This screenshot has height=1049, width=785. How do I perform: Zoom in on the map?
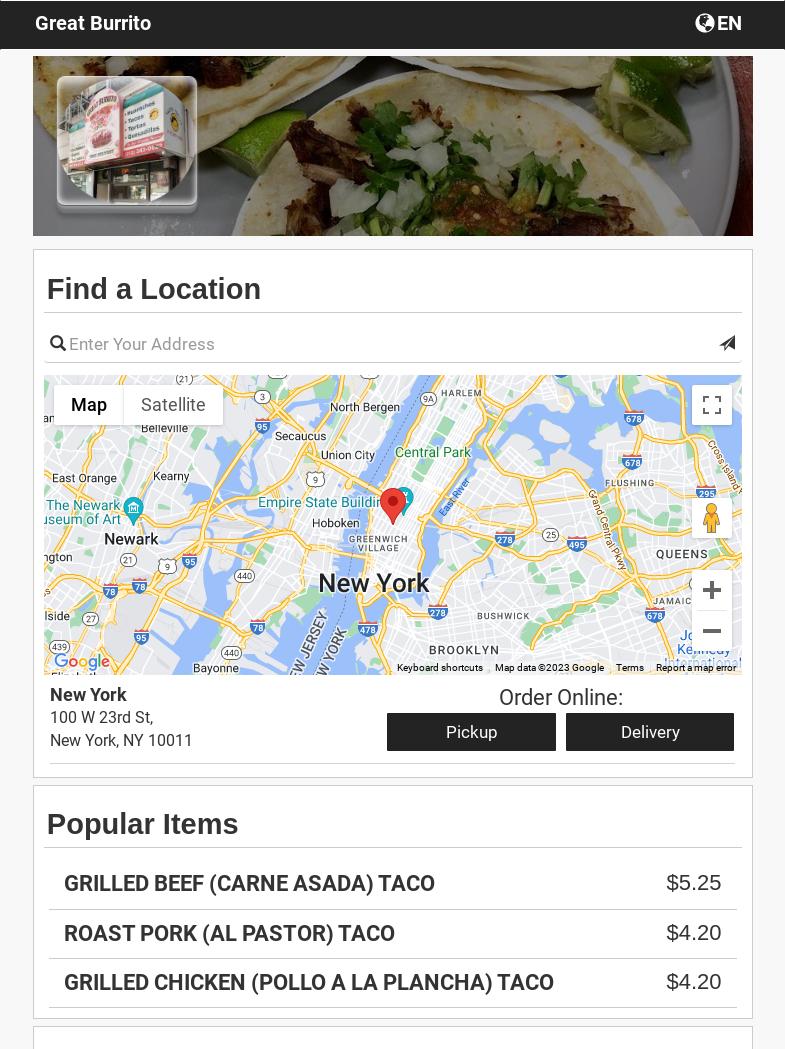coord(711,590)
